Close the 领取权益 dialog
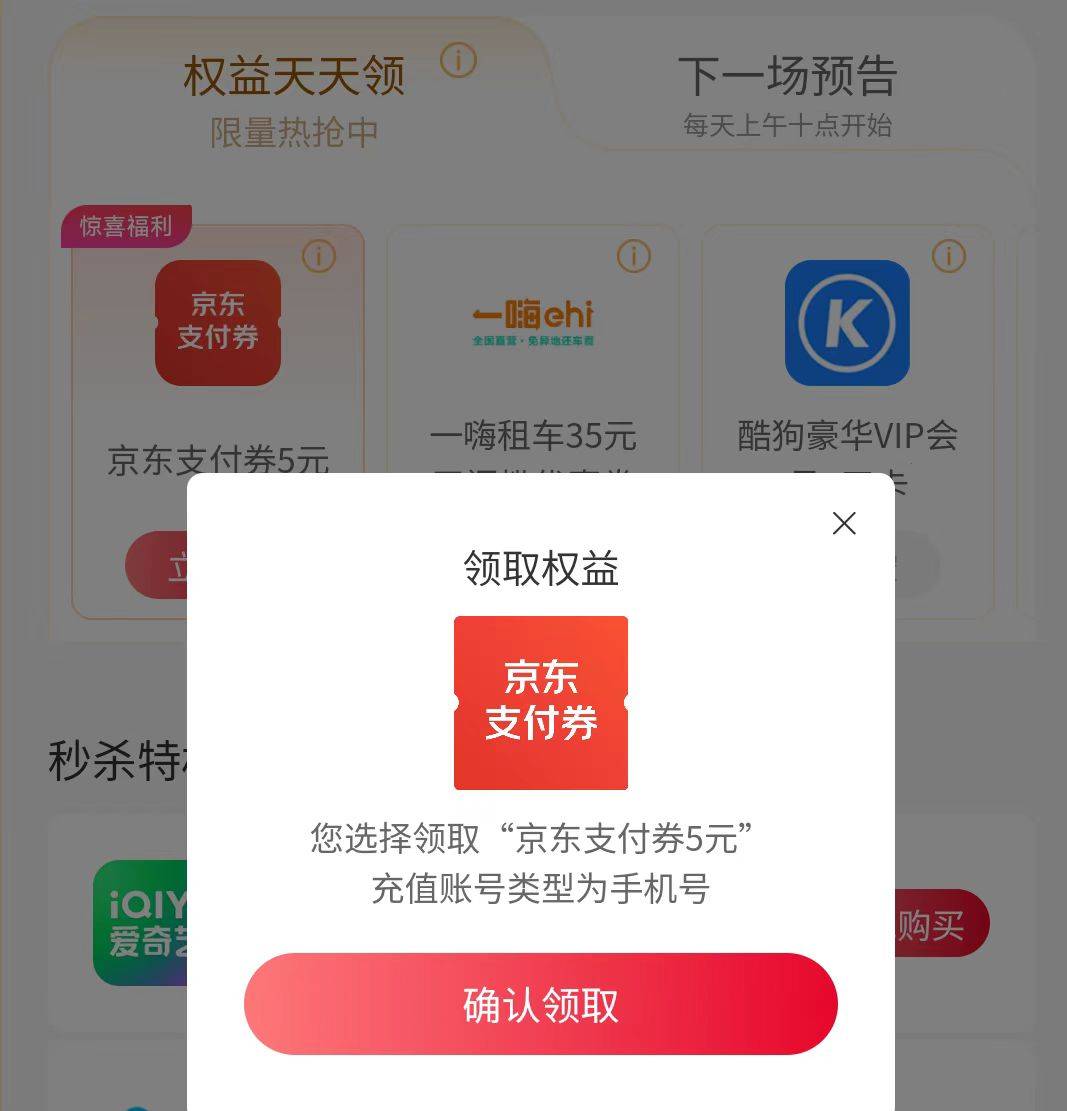The width and height of the screenshot is (1067, 1111). (x=844, y=523)
